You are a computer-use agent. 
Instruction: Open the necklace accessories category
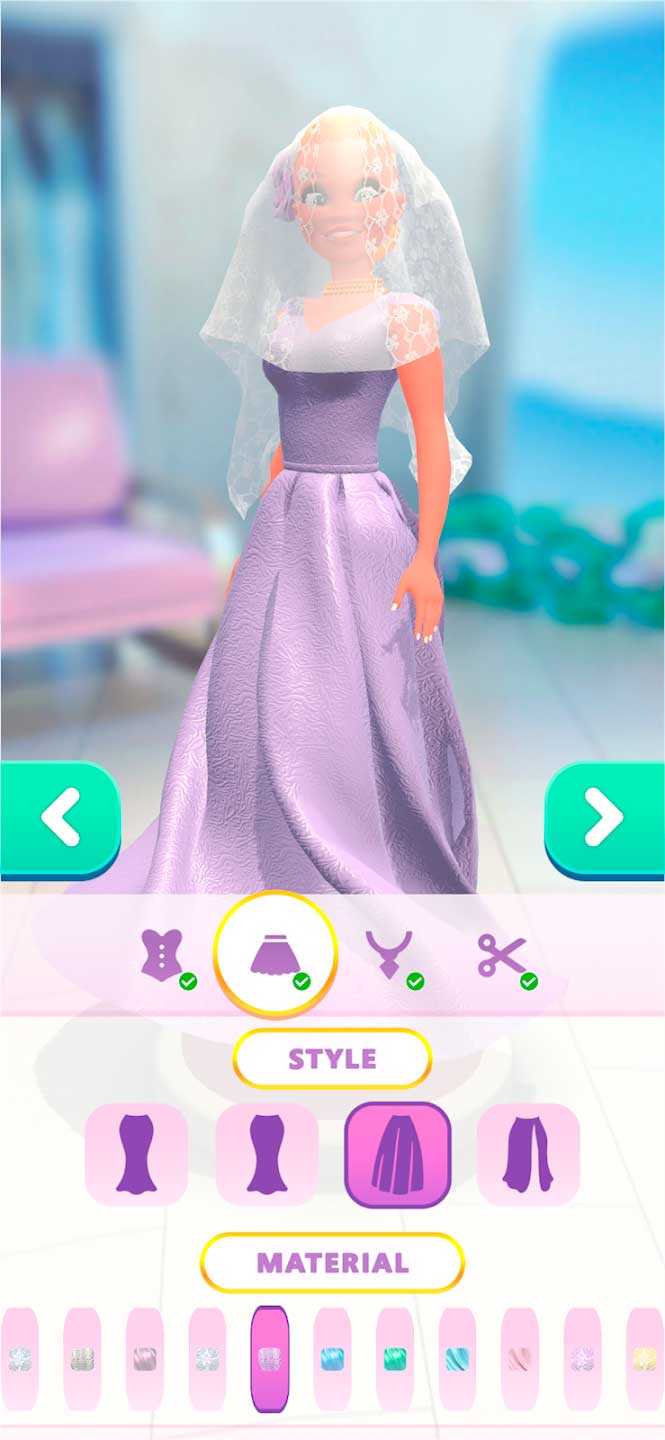[388, 955]
